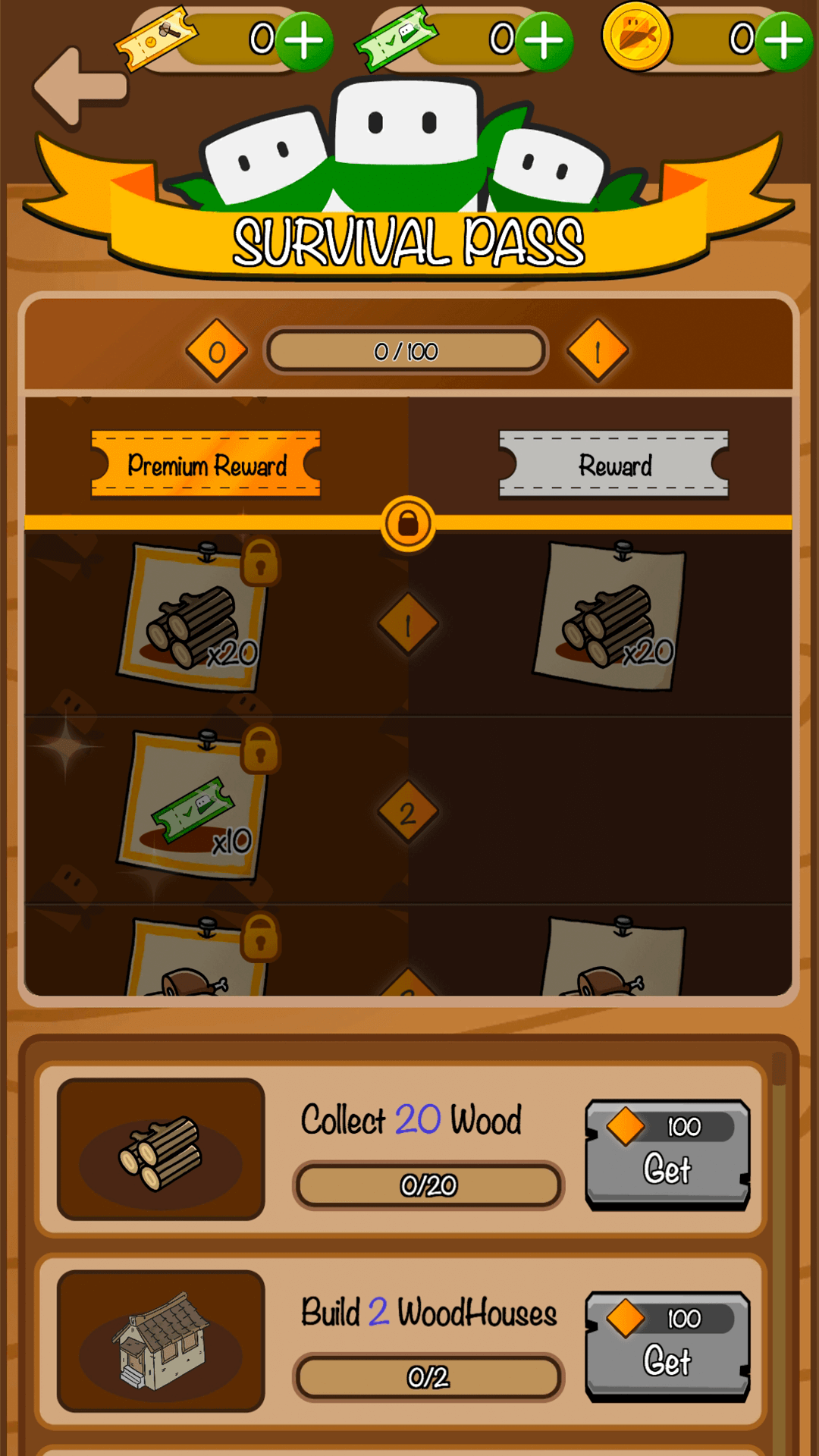Get reward for Build 2 WoodHouses
Screen dimensions: 819x1456
point(667,1346)
